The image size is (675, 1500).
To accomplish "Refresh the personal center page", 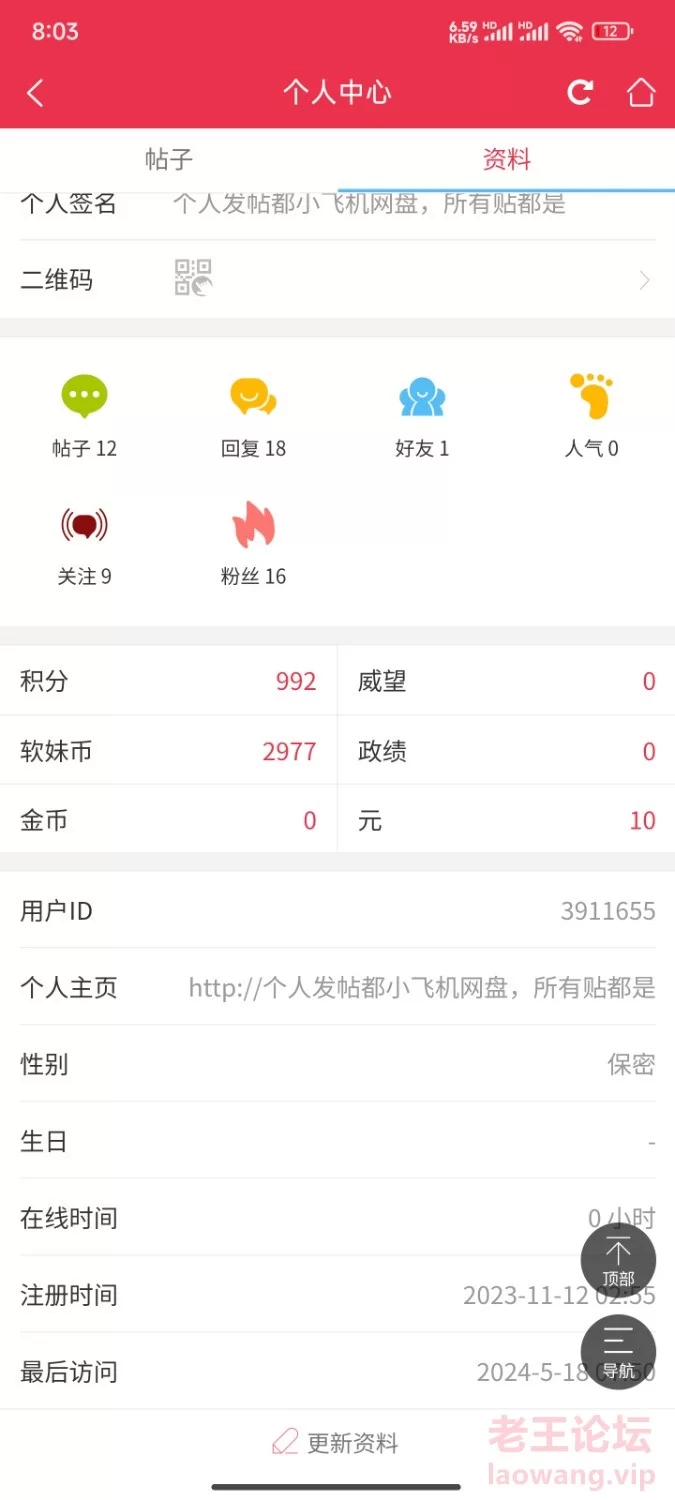I will pos(580,93).
